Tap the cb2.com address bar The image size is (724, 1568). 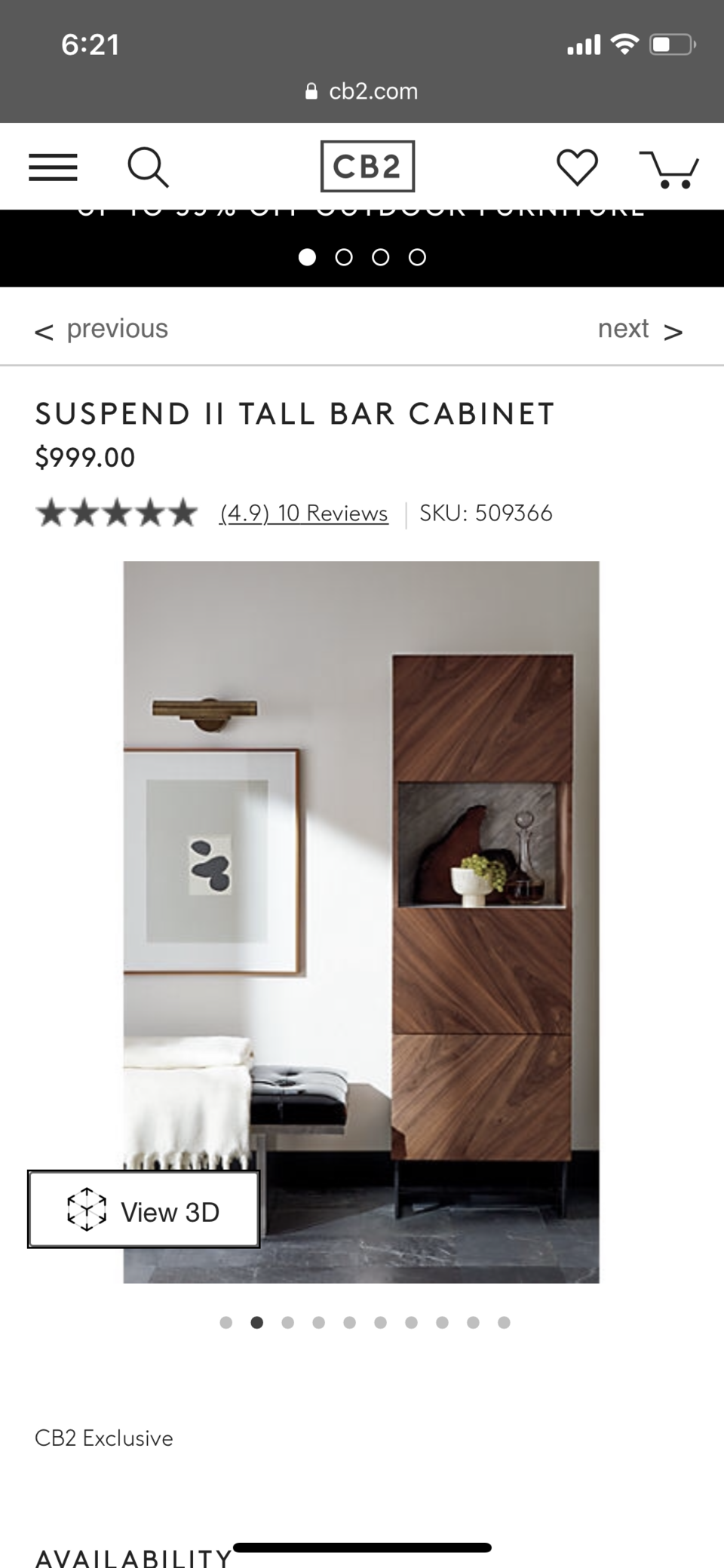pyautogui.click(x=362, y=91)
